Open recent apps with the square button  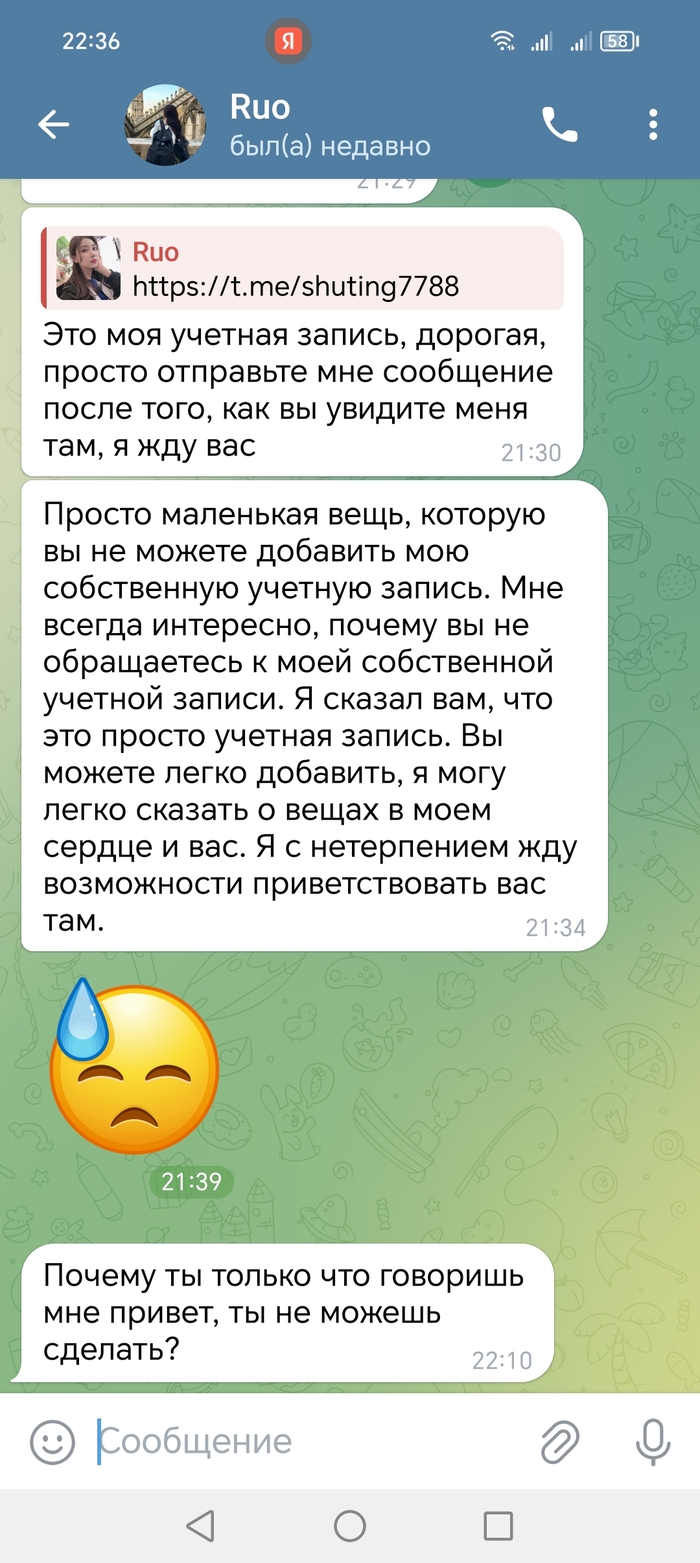coord(498,1525)
